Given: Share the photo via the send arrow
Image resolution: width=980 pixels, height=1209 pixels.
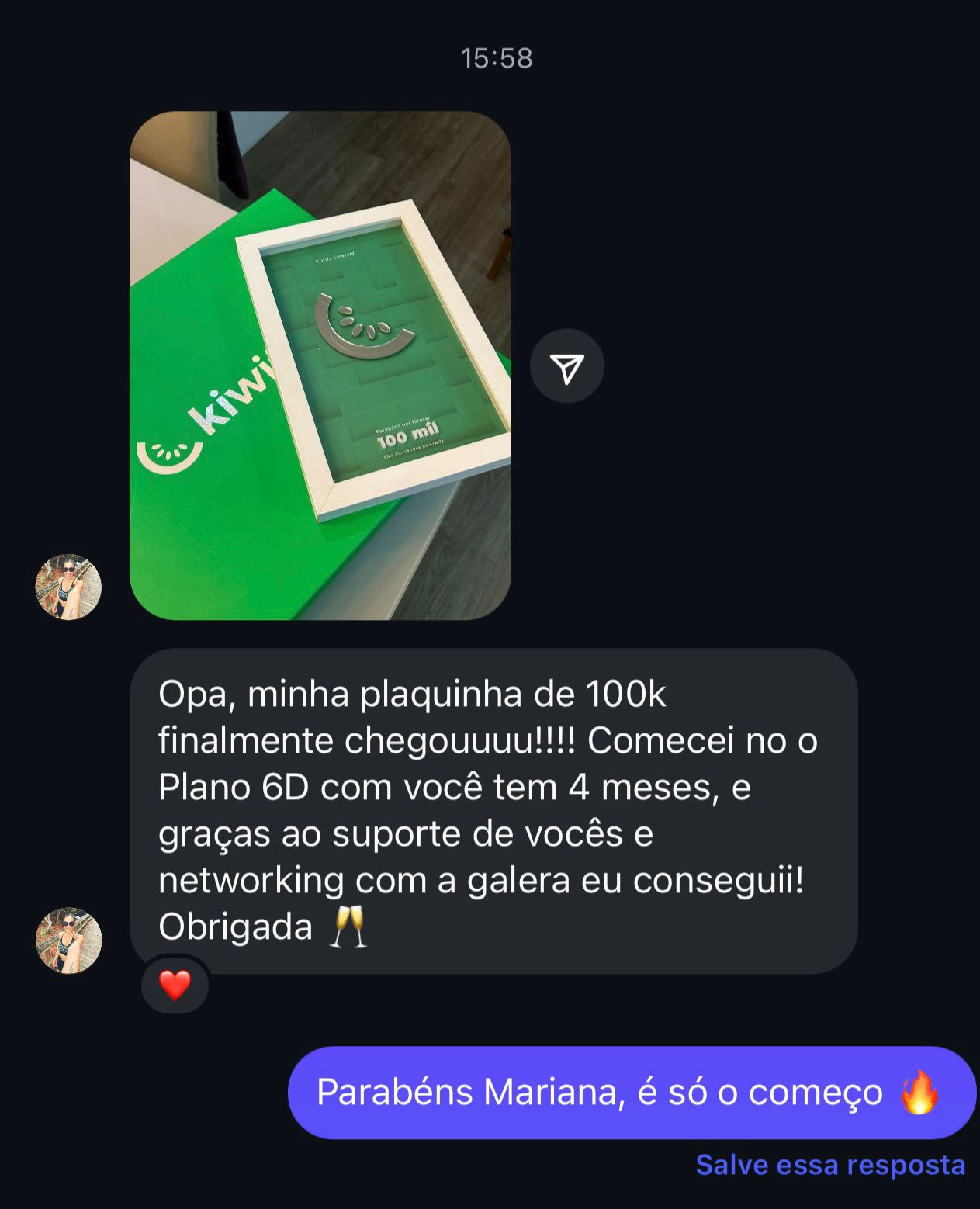Looking at the screenshot, I should (566, 366).
